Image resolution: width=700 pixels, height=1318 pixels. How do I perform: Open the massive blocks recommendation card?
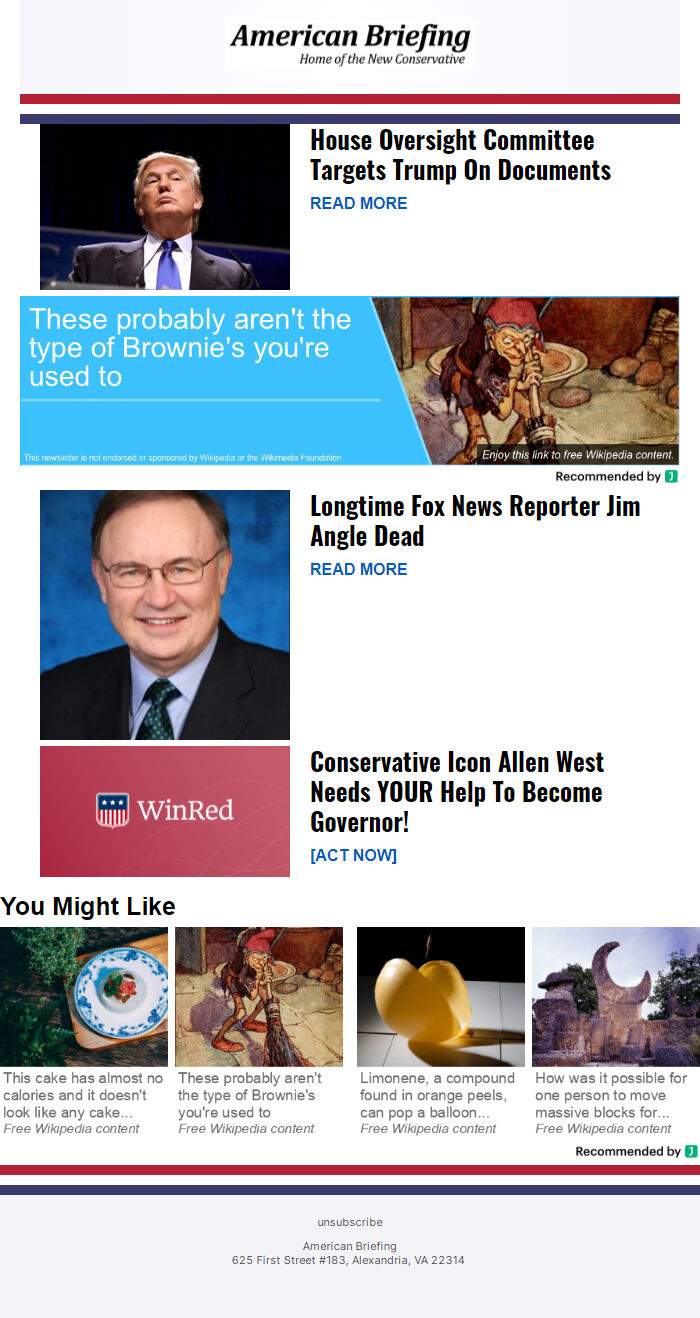615,1030
